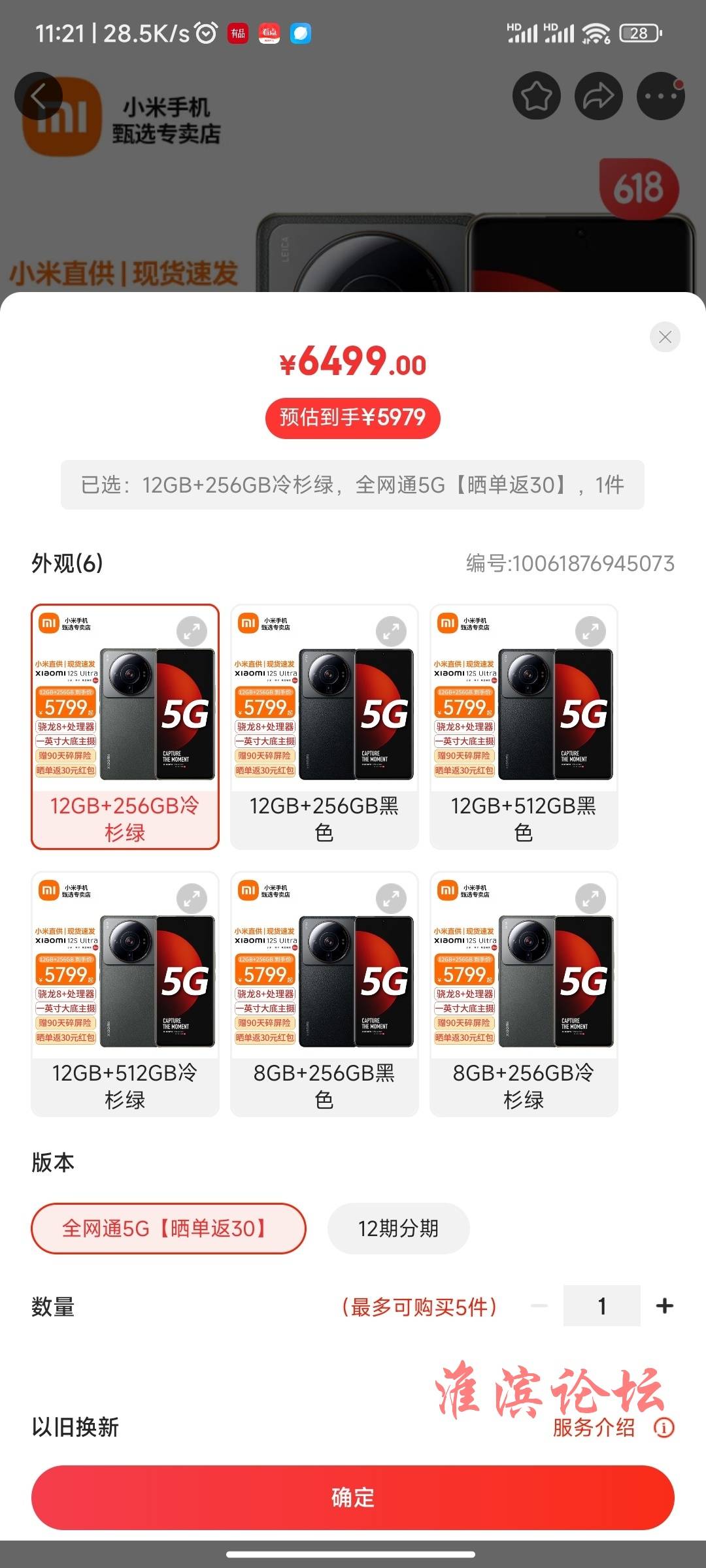Open the three-dot more menu
This screenshot has width=706, height=1568.
(x=660, y=96)
